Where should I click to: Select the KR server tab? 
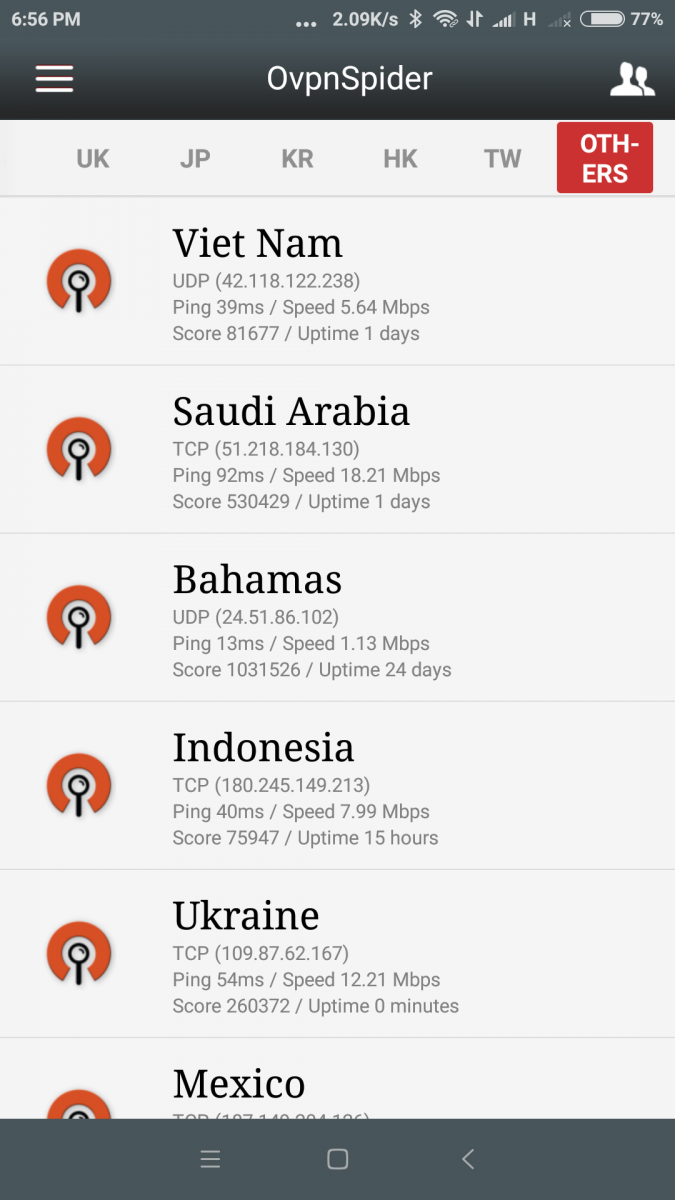point(297,159)
